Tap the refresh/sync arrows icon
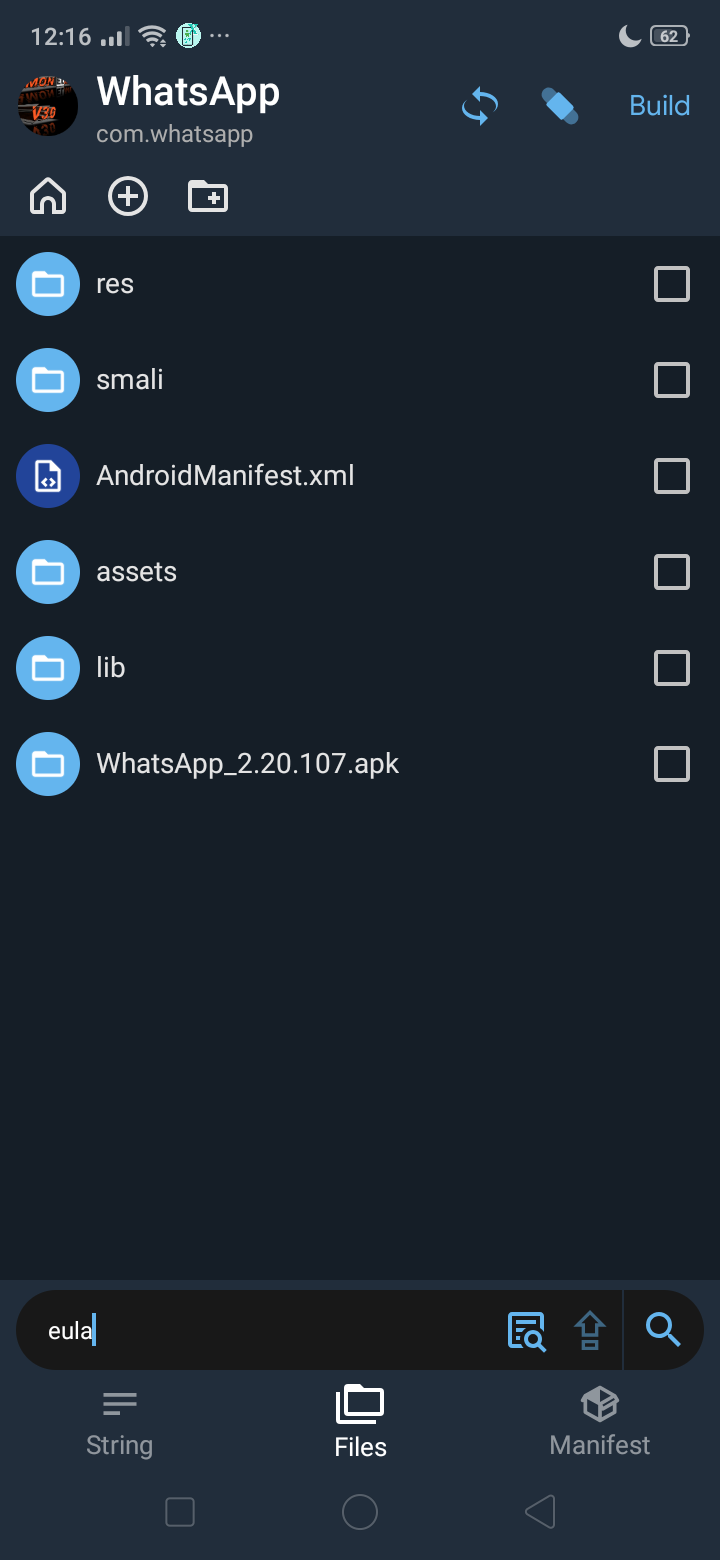Screen dimensions: 720x1560 (x=480, y=106)
